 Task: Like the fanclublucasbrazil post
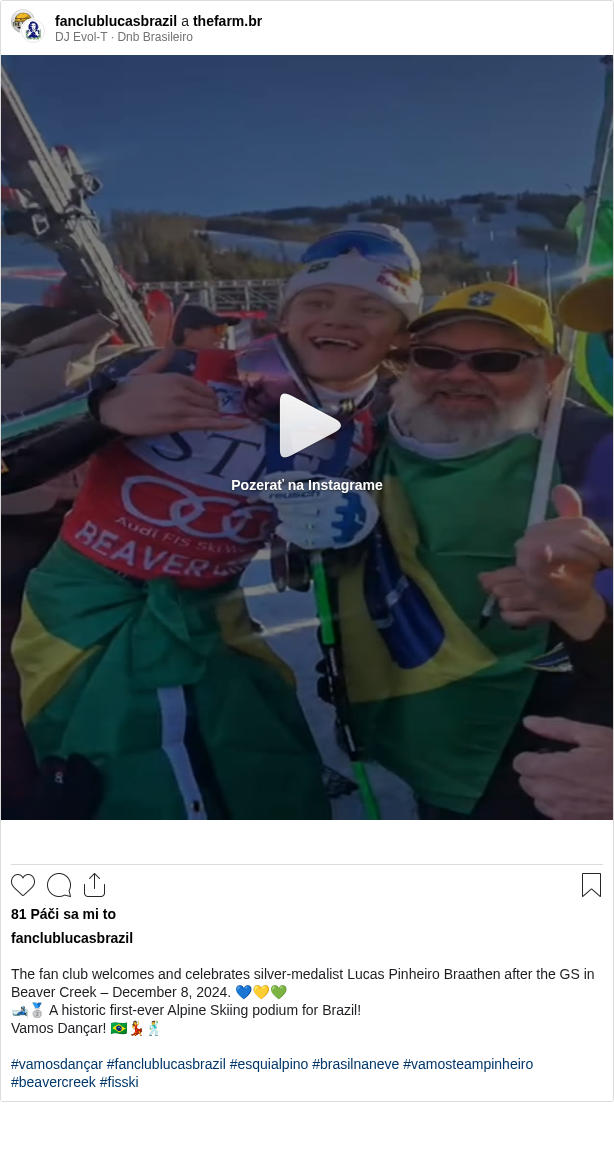pyautogui.click(x=23, y=885)
